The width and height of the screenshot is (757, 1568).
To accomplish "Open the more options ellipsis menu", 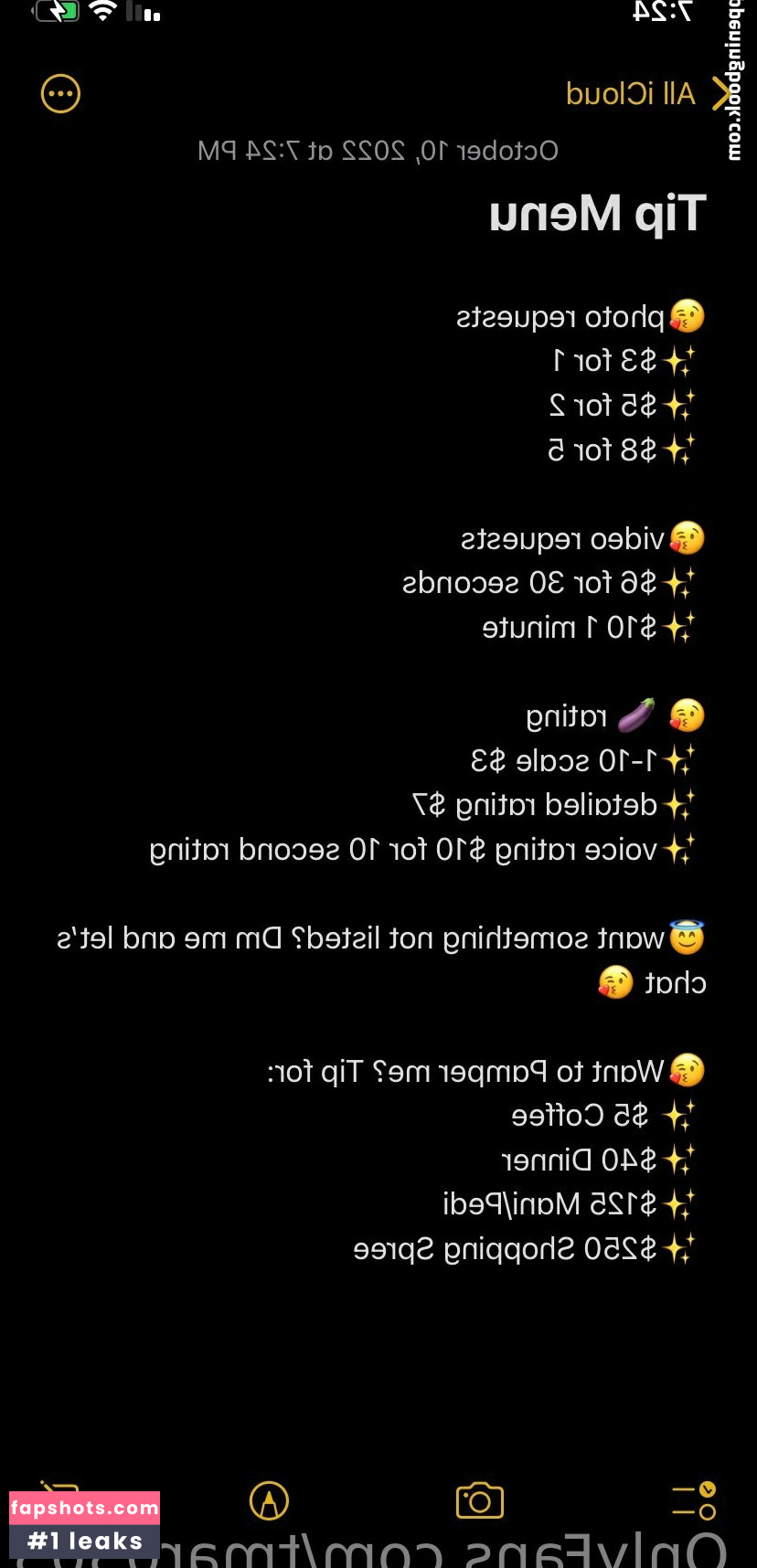I will click(x=61, y=93).
